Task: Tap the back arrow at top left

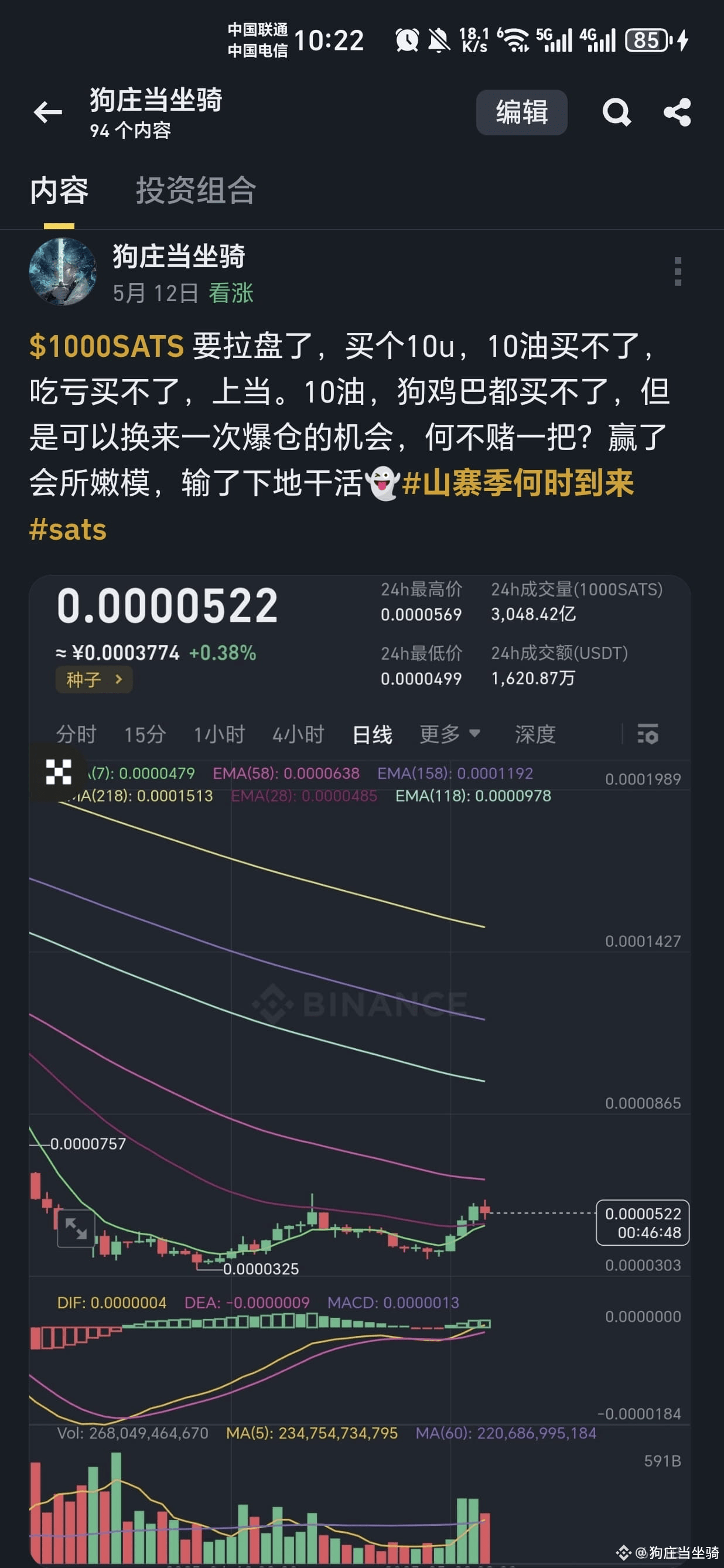Action: point(47,113)
